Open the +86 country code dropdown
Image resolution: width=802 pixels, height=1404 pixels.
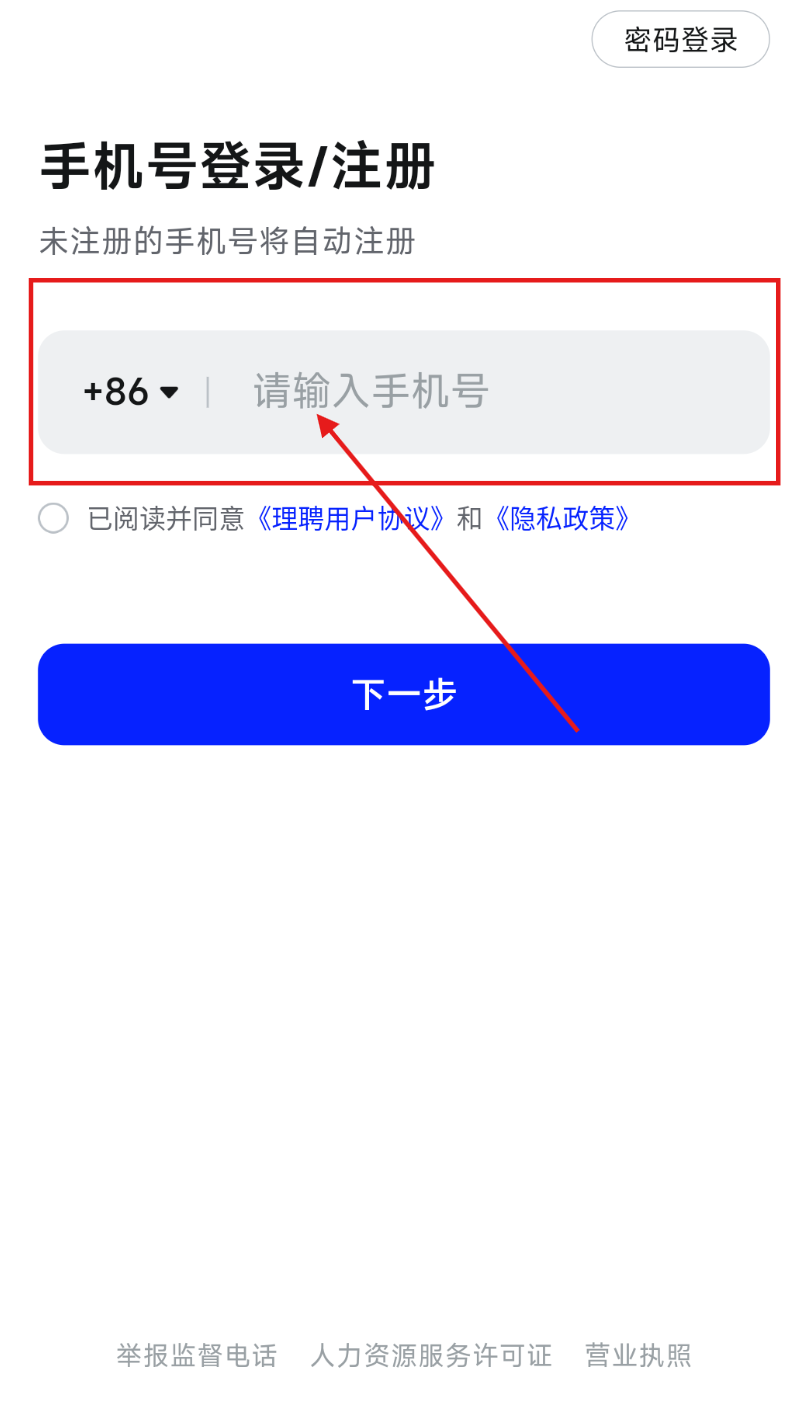point(130,392)
